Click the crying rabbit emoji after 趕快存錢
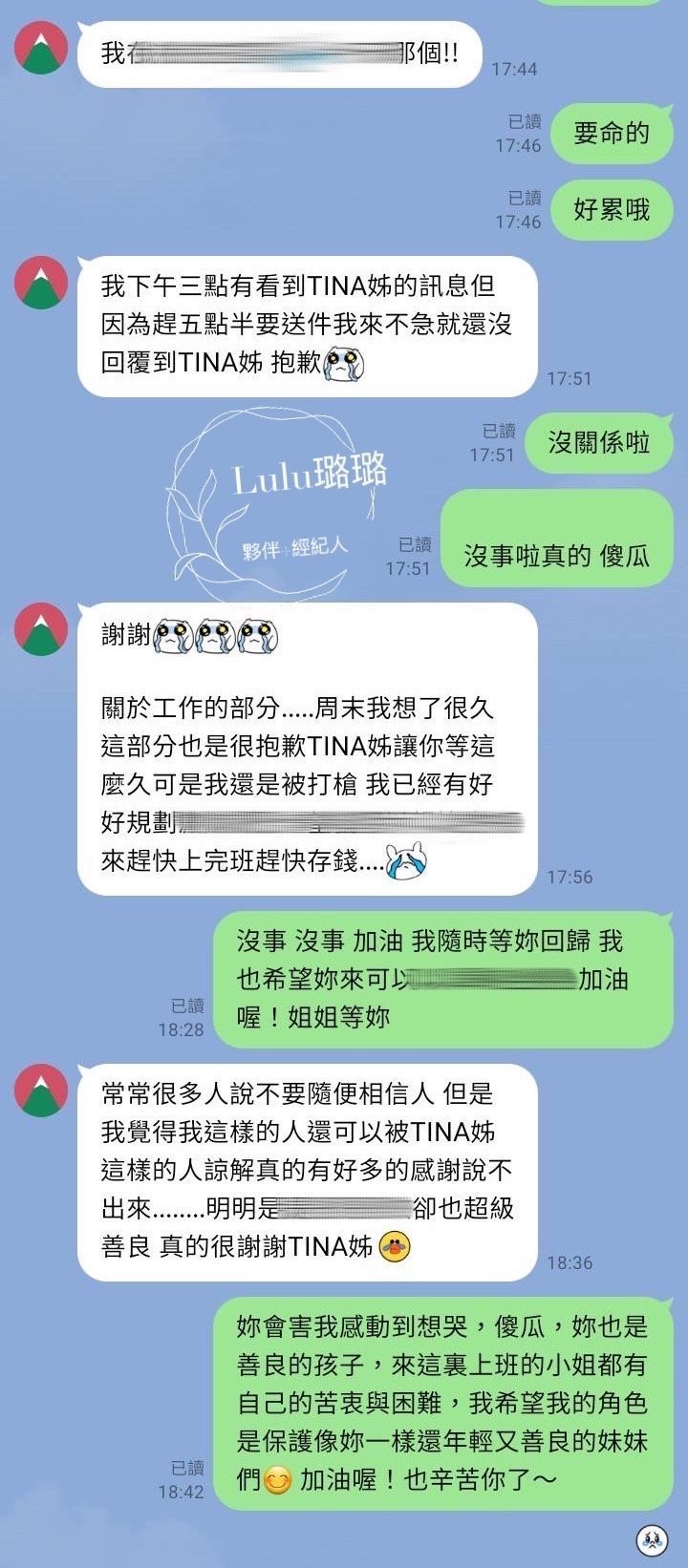 coord(407,862)
